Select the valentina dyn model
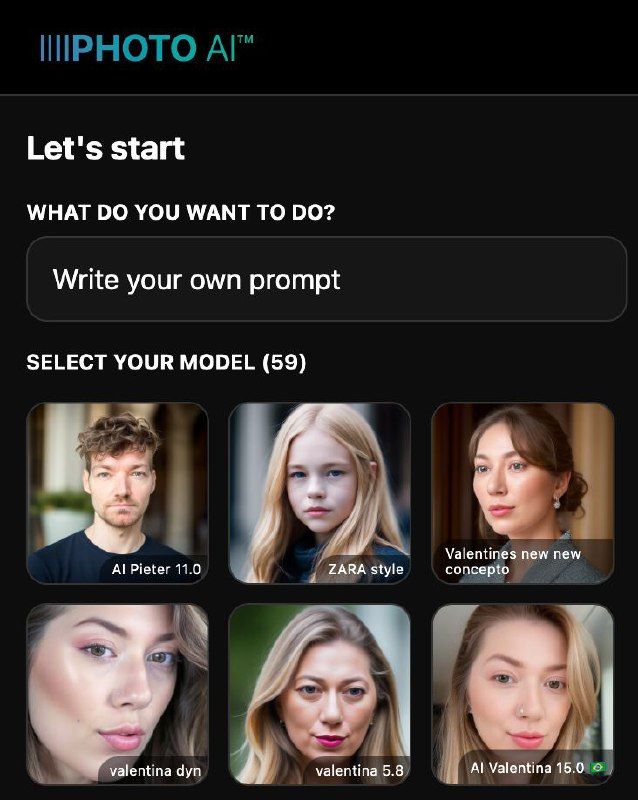The height and width of the screenshot is (800, 638). (117, 694)
